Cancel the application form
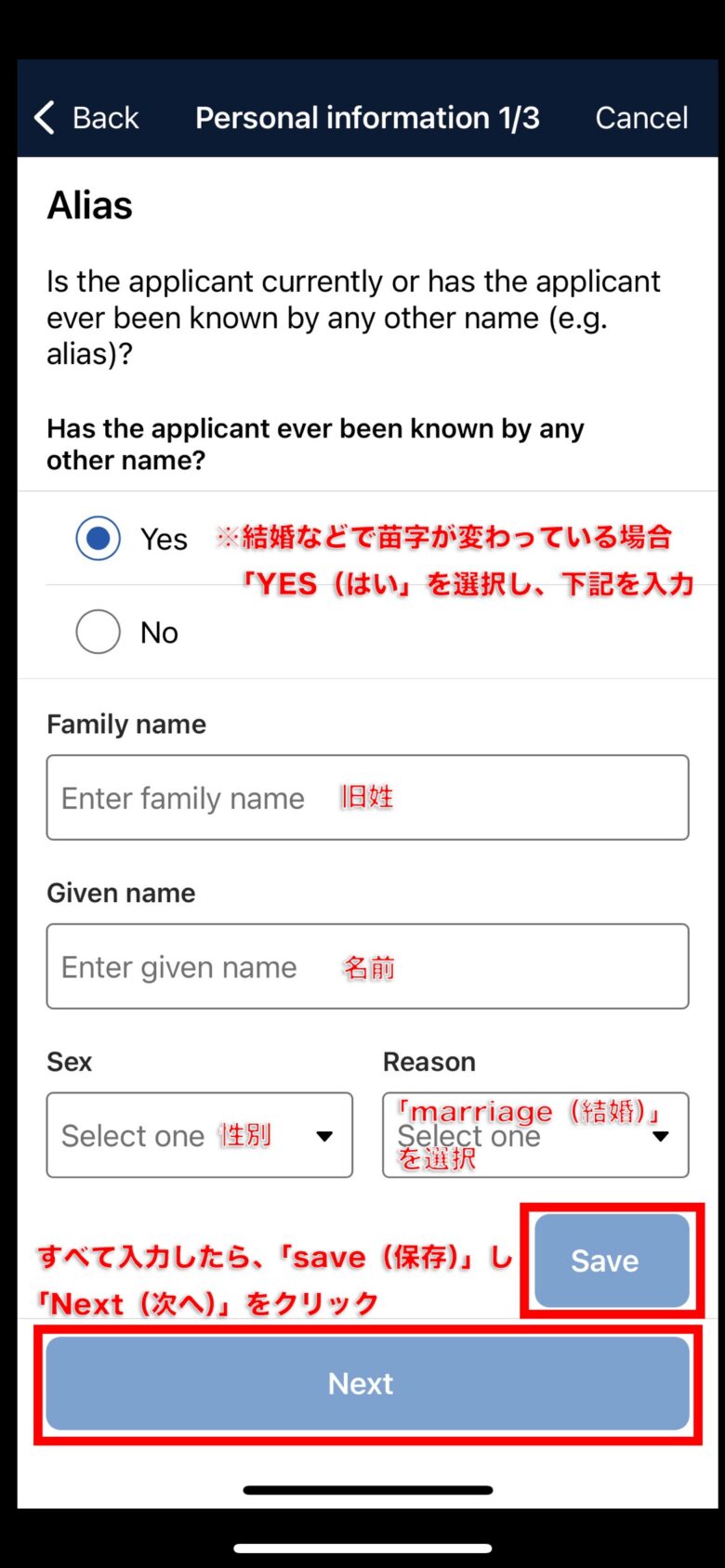This screenshot has width=725, height=1568. pyautogui.click(x=641, y=118)
